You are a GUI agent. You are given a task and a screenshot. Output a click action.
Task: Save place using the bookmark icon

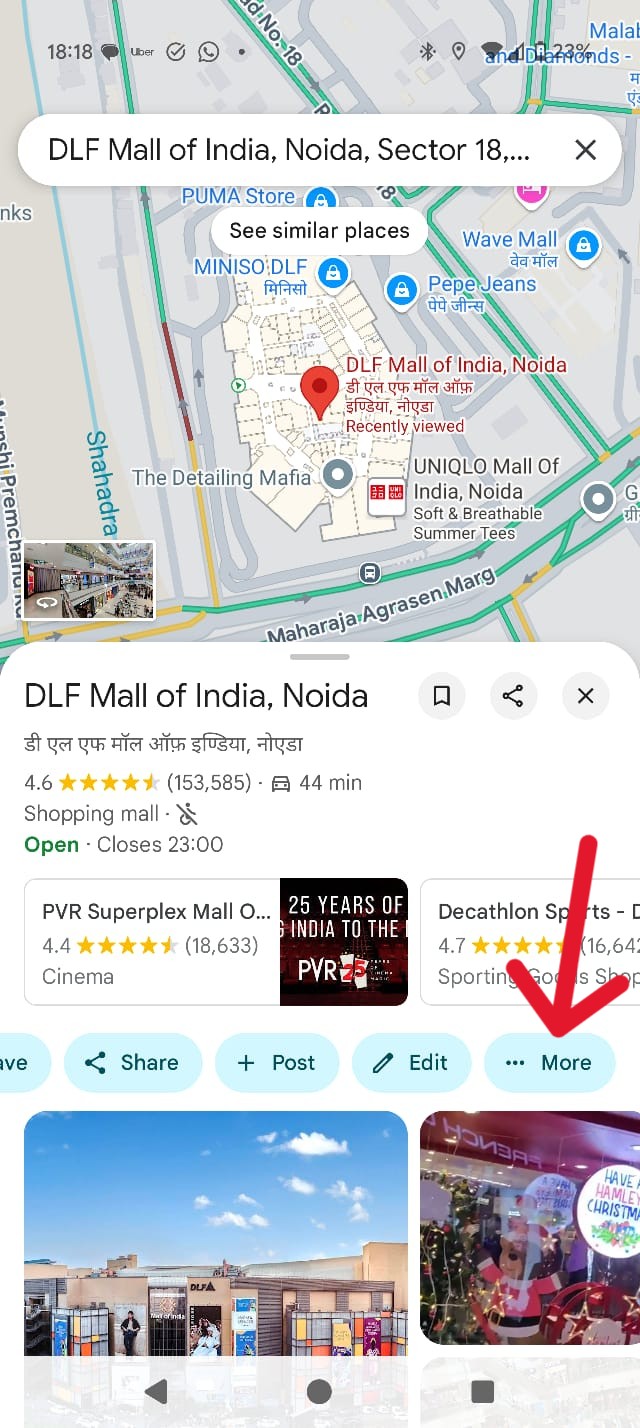tap(442, 696)
